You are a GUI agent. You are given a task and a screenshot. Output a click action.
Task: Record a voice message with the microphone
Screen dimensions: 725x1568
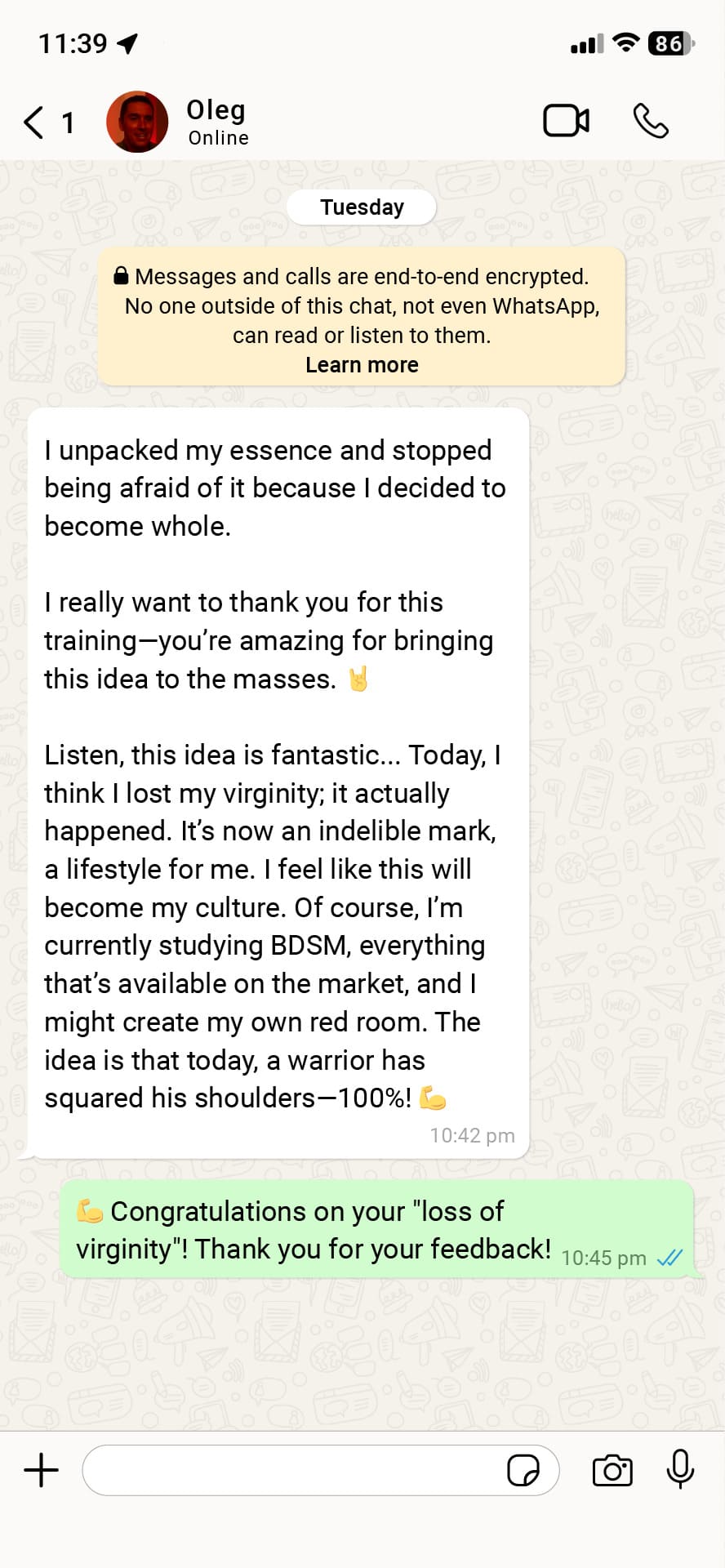(x=680, y=1469)
